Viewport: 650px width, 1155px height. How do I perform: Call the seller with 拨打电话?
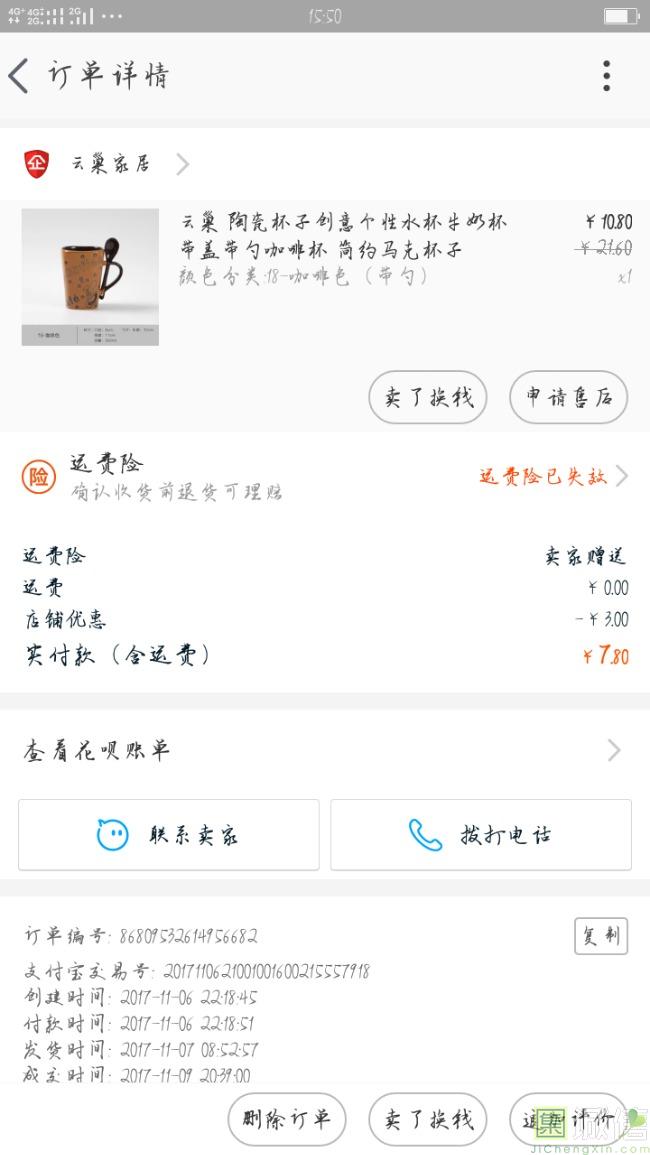(481, 834)
